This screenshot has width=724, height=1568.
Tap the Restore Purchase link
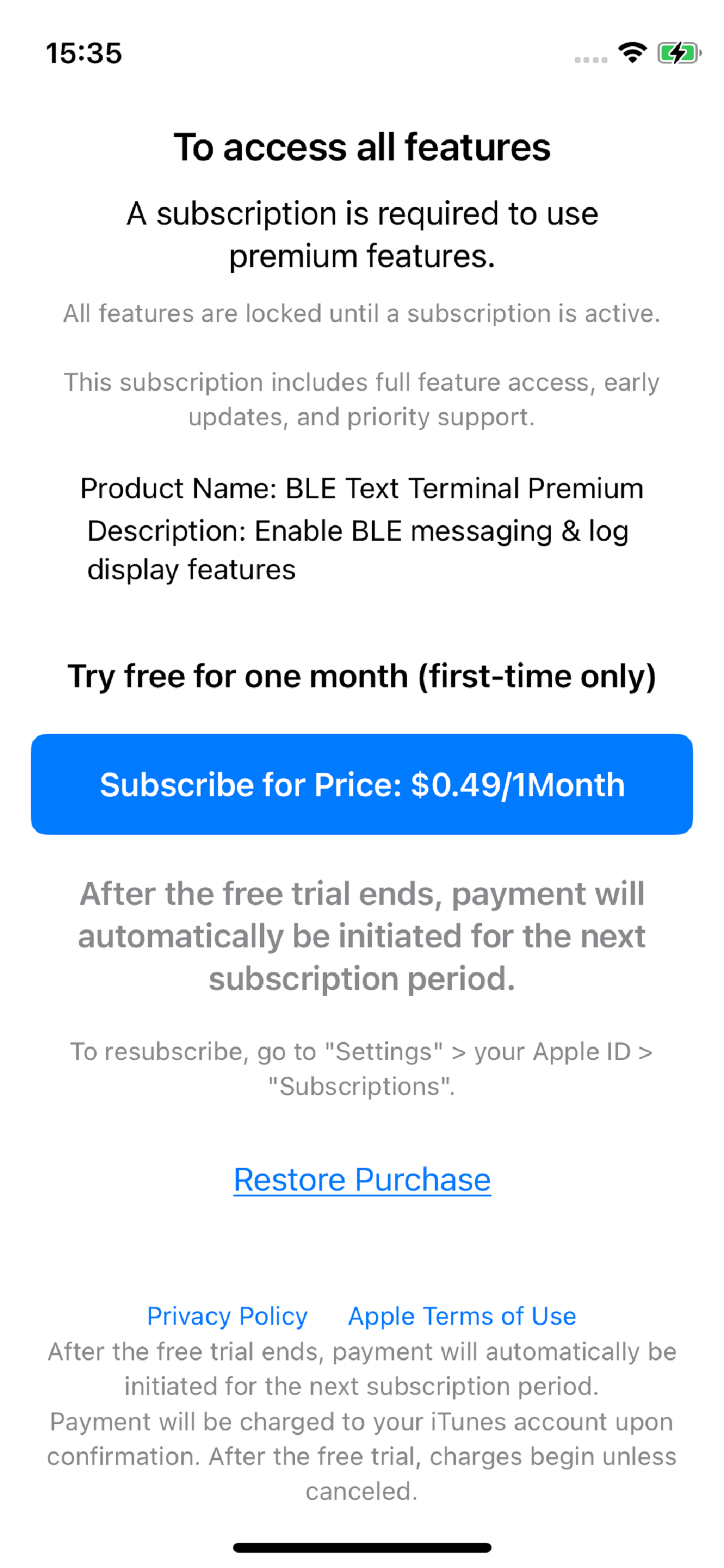pyautogui.click(x=362, y=1179)
